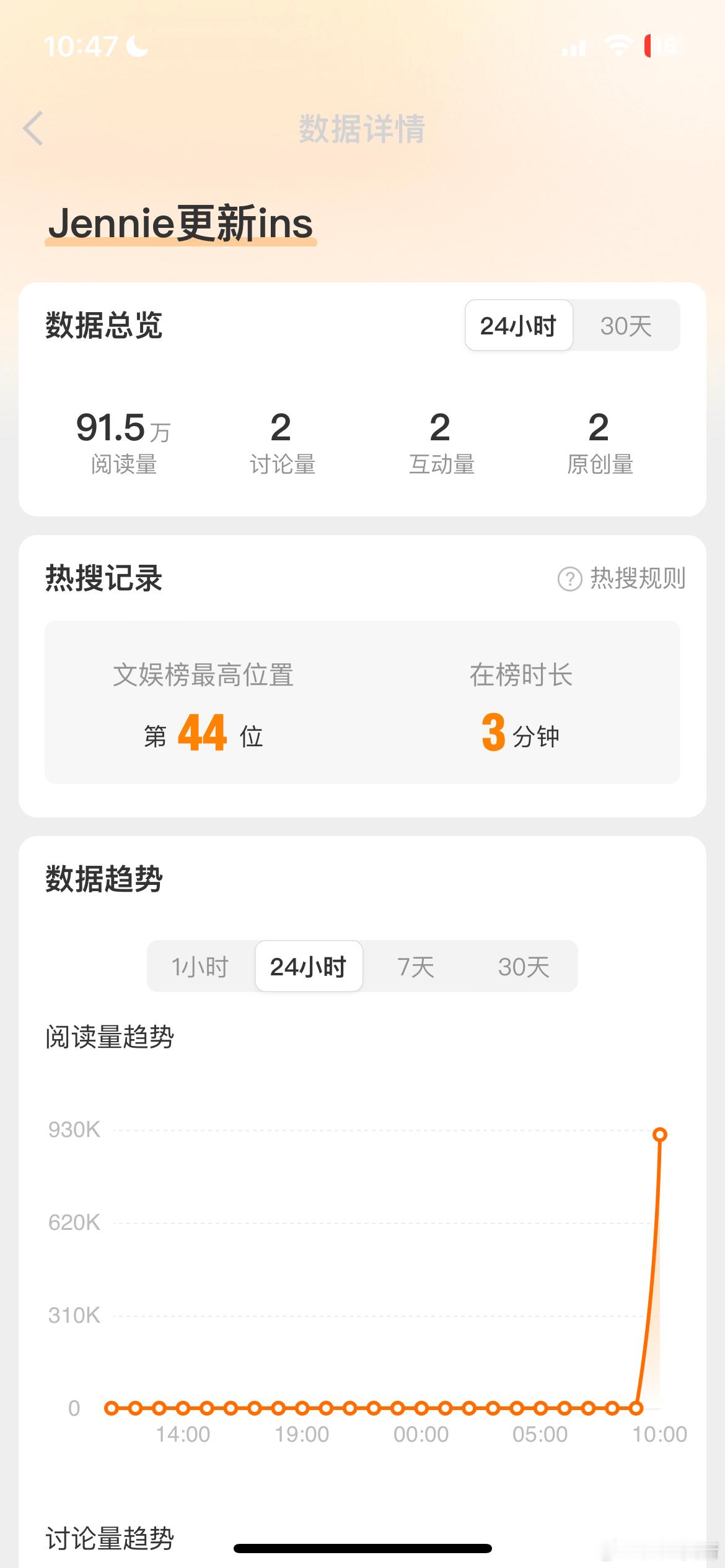
Task: Open the 热搜规则 help link
Action: pos(622,578)
